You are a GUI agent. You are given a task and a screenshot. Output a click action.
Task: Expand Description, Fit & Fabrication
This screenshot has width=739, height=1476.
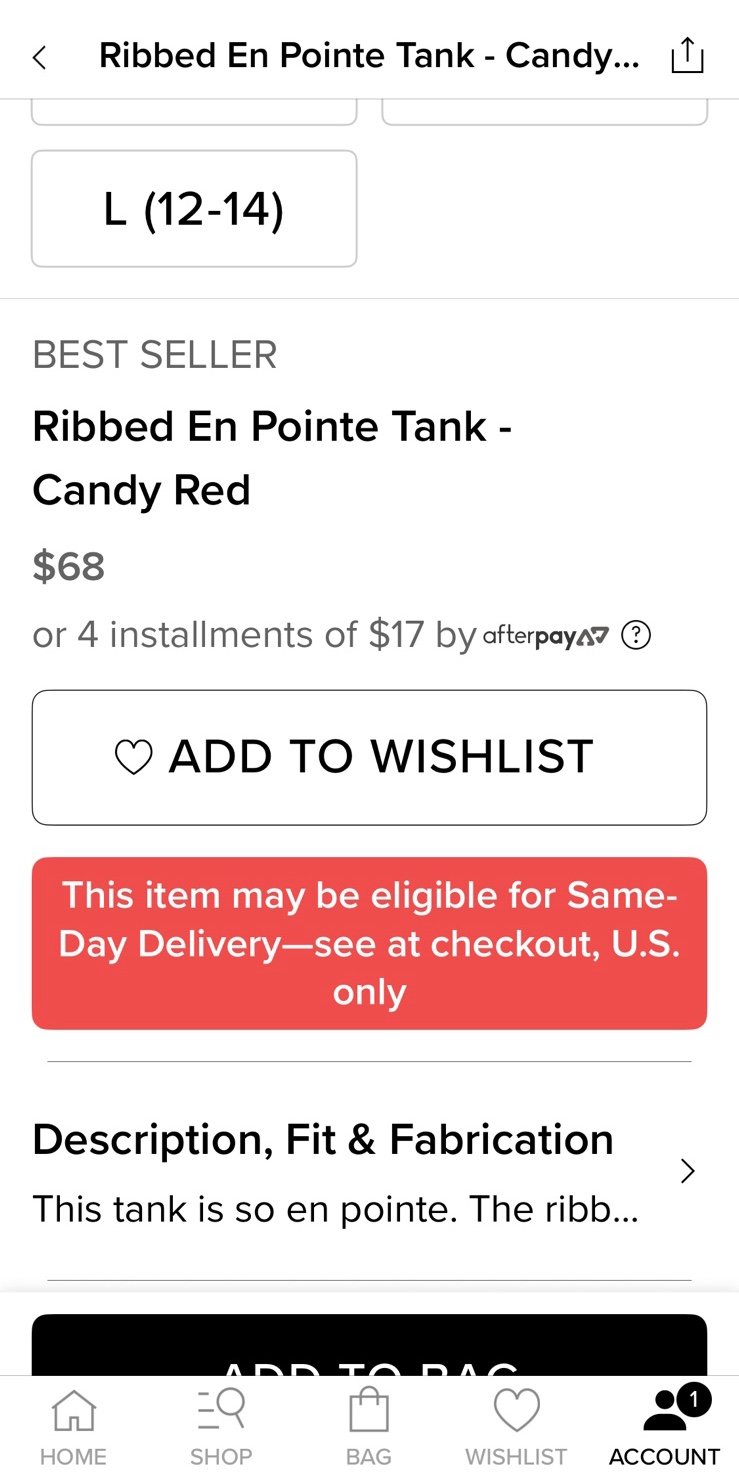[x=369, y=1171]
